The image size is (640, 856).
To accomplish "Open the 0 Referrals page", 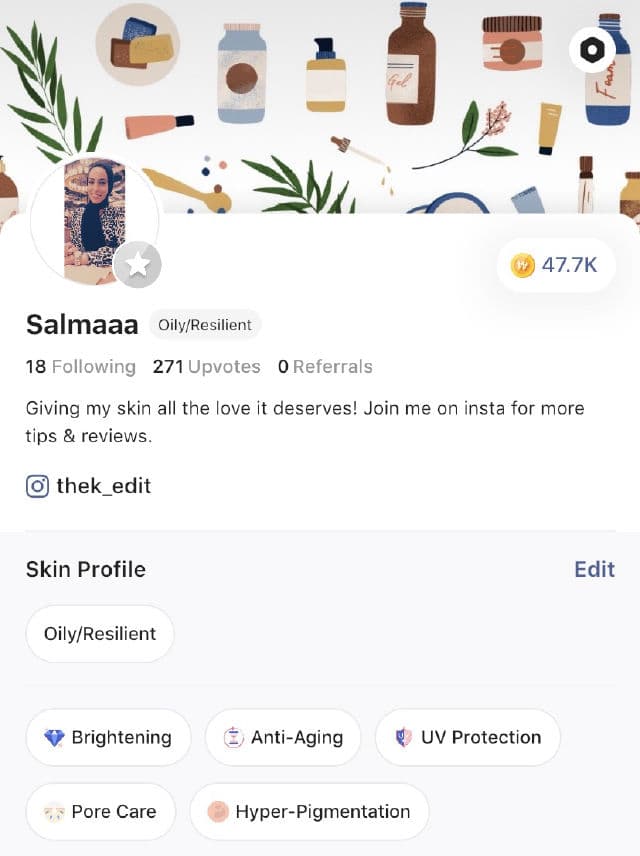I will pyautogui.click(x=325, y=367).
